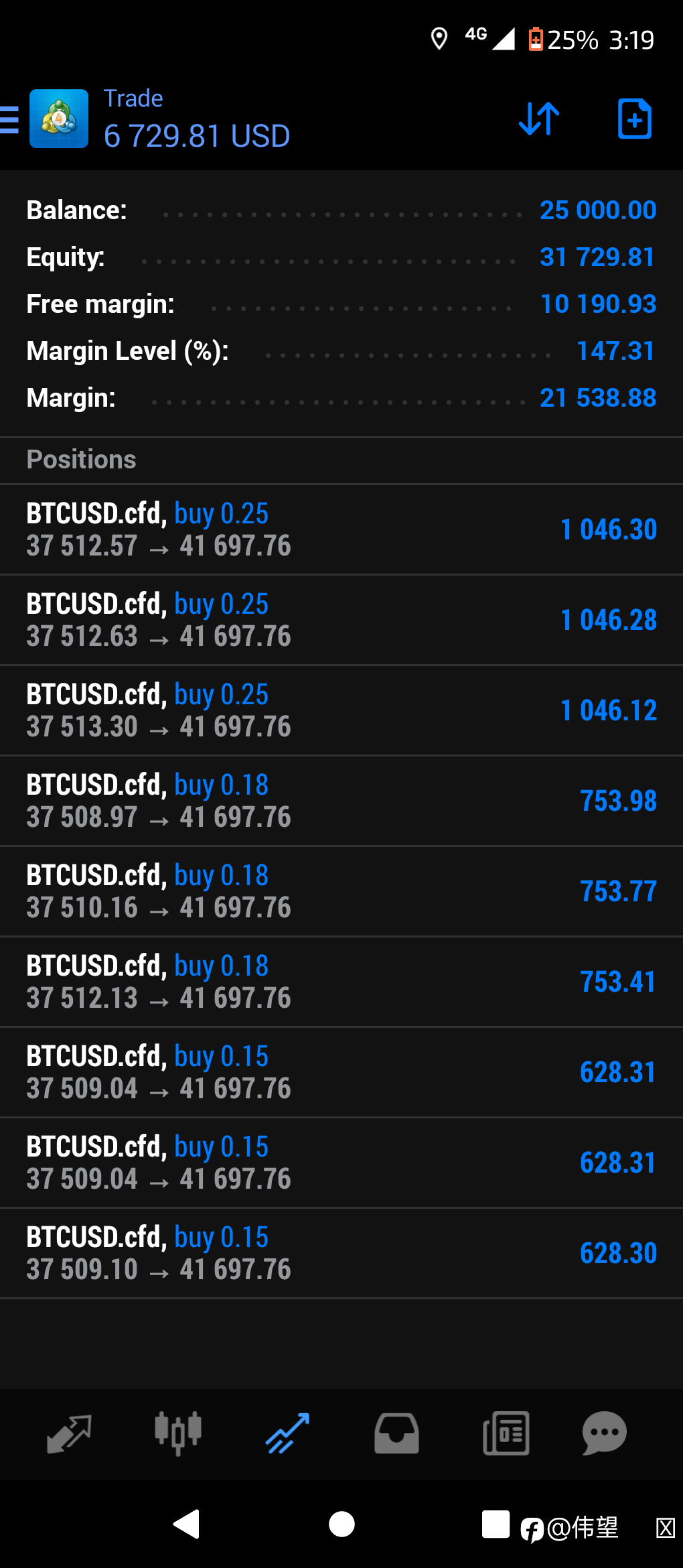Open the BTCUSD position with profit 1 046.28
This screenshot has width=683, height=1568.
tap(341, 620)
